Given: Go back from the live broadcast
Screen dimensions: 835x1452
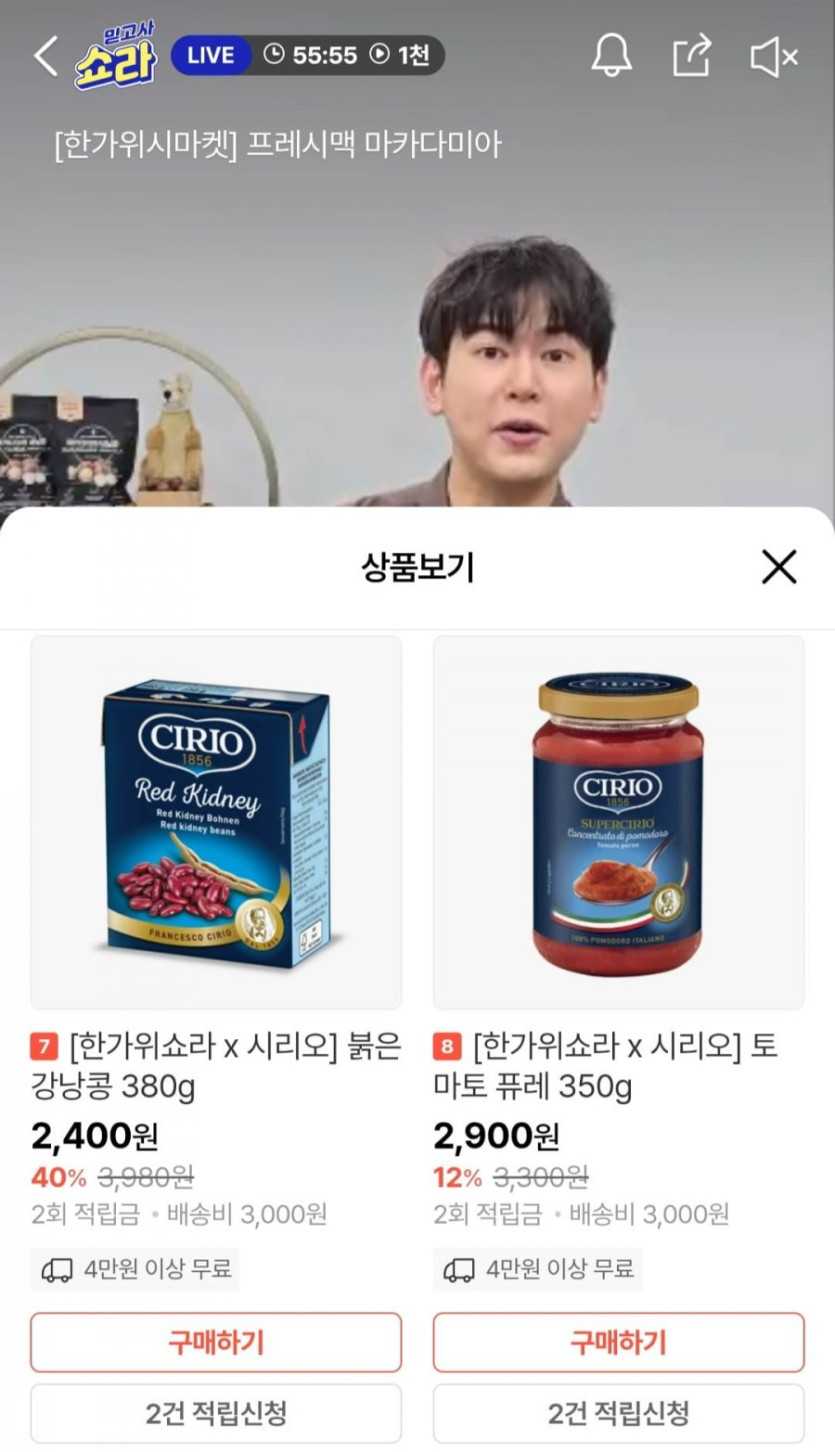Looking at the screenshot, I should tap(46, 56).
